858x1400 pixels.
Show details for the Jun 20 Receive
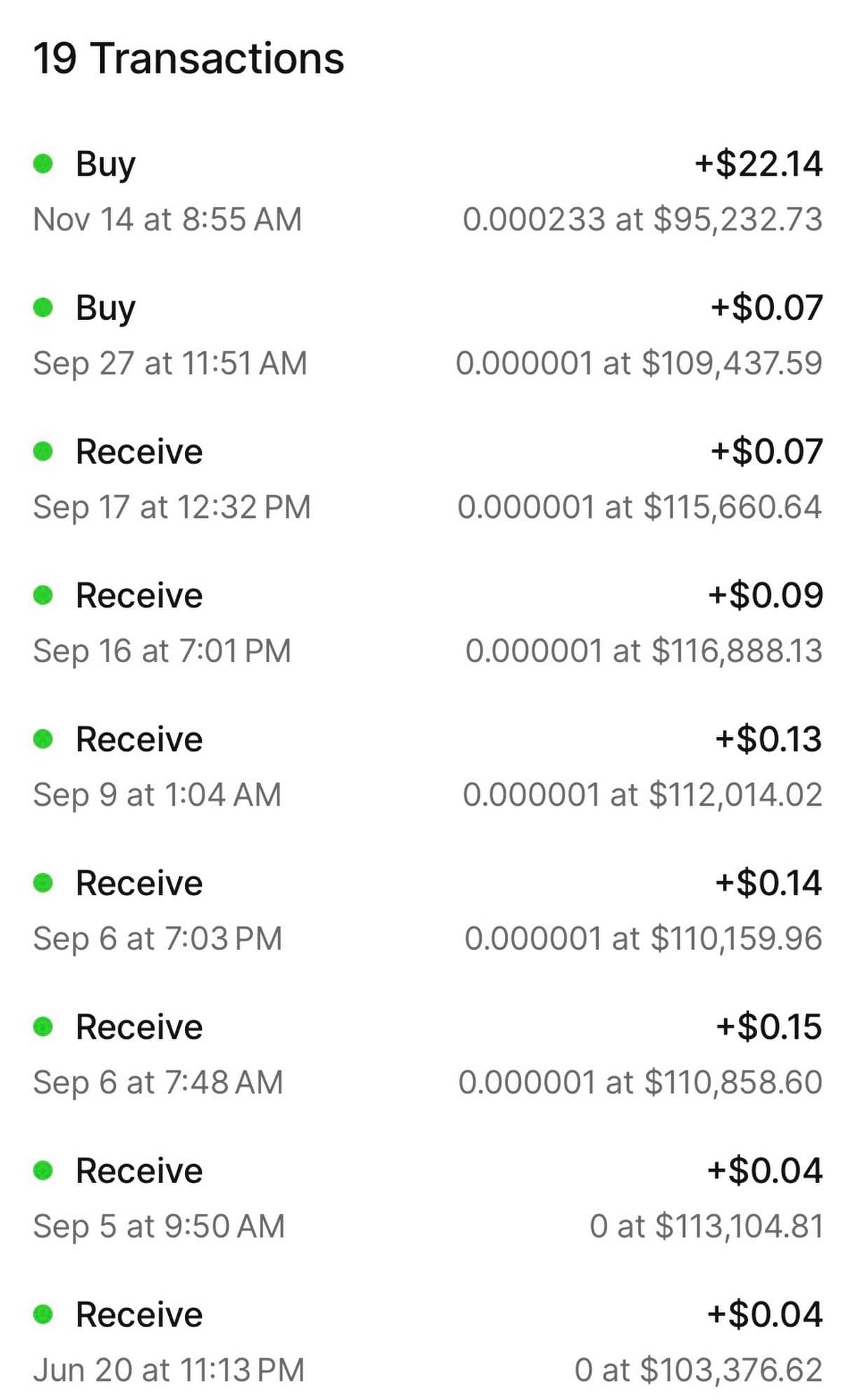click(429, 1342)
